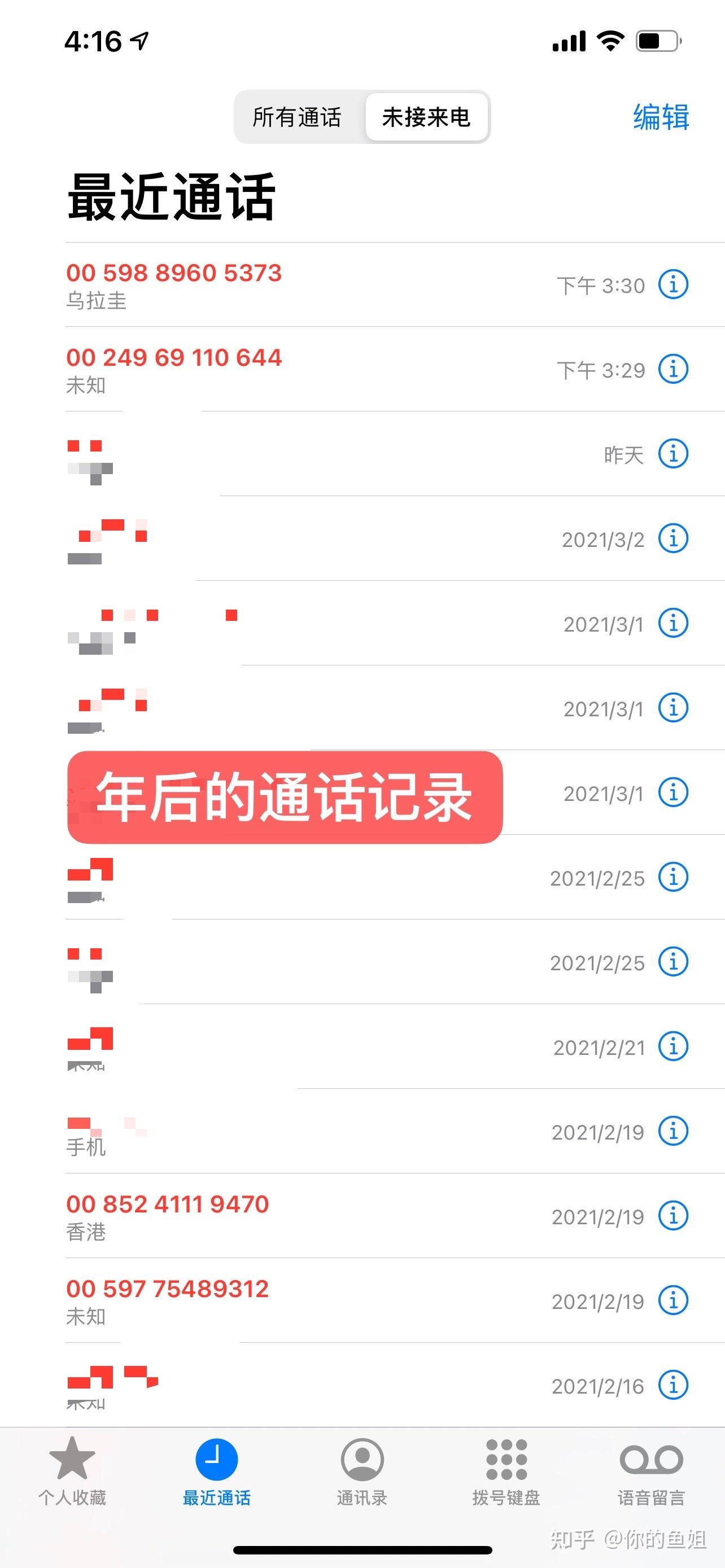Tap info icon for the 2021/3/2 call

pos(673,538)
